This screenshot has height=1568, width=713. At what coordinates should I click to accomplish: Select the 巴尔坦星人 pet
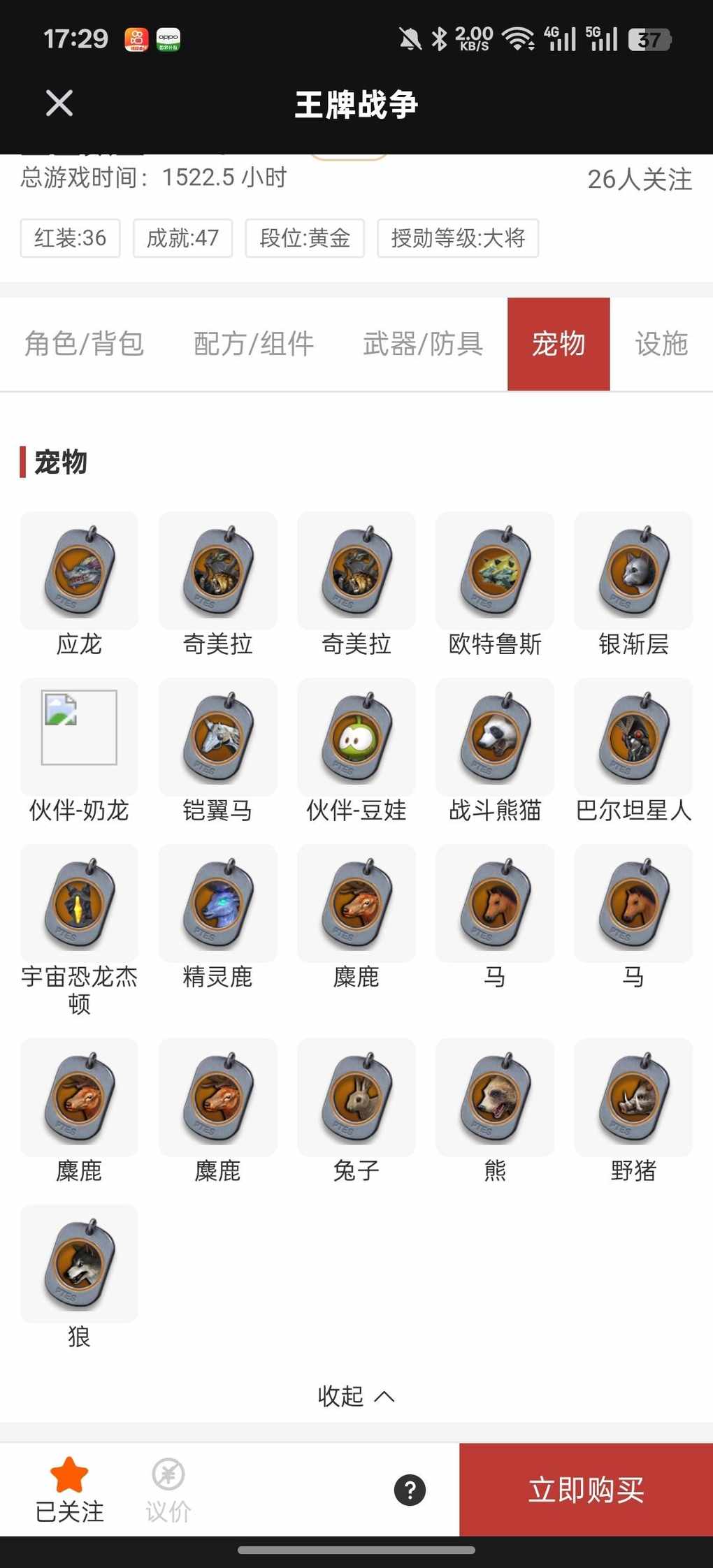[633, 737]
